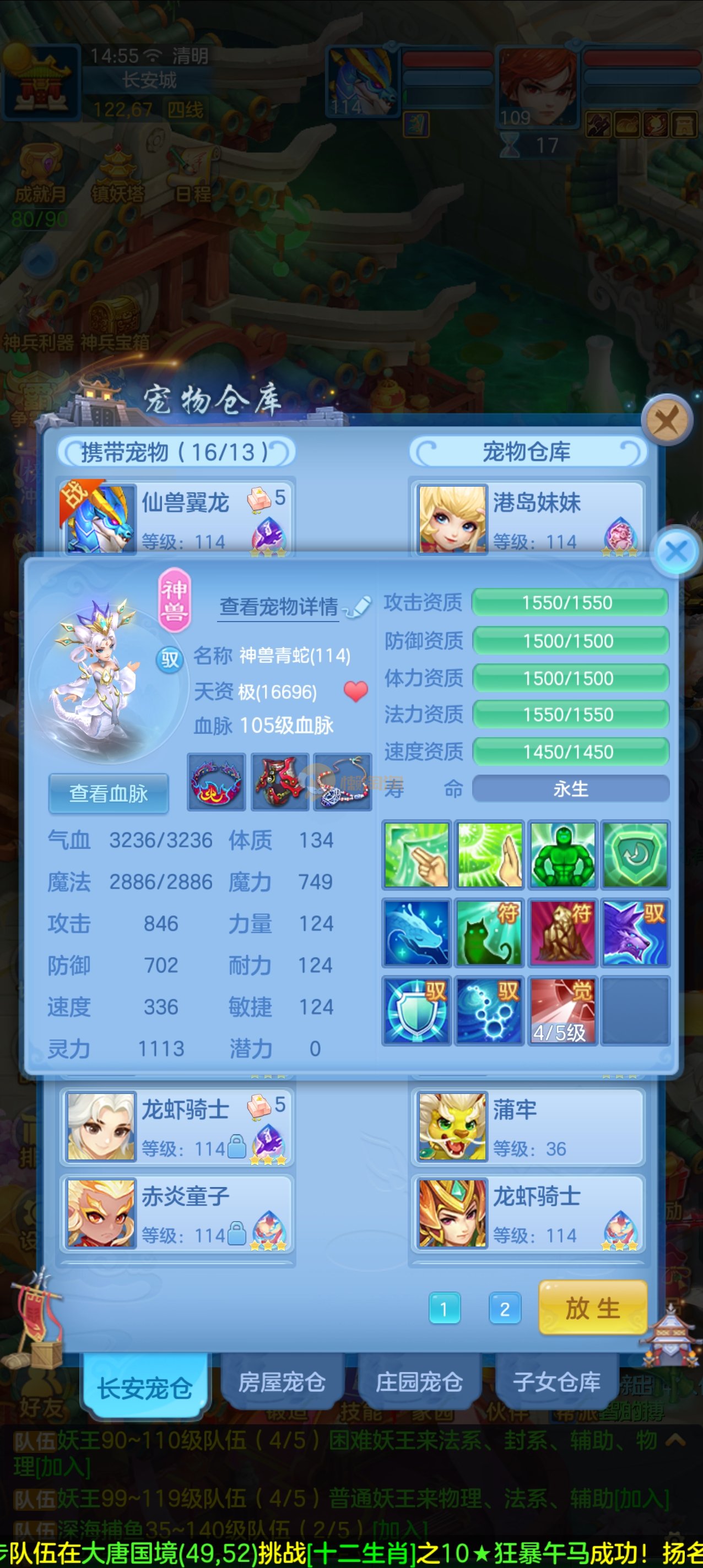Select warehouse pet 蒲牢

click(528, 1126)
